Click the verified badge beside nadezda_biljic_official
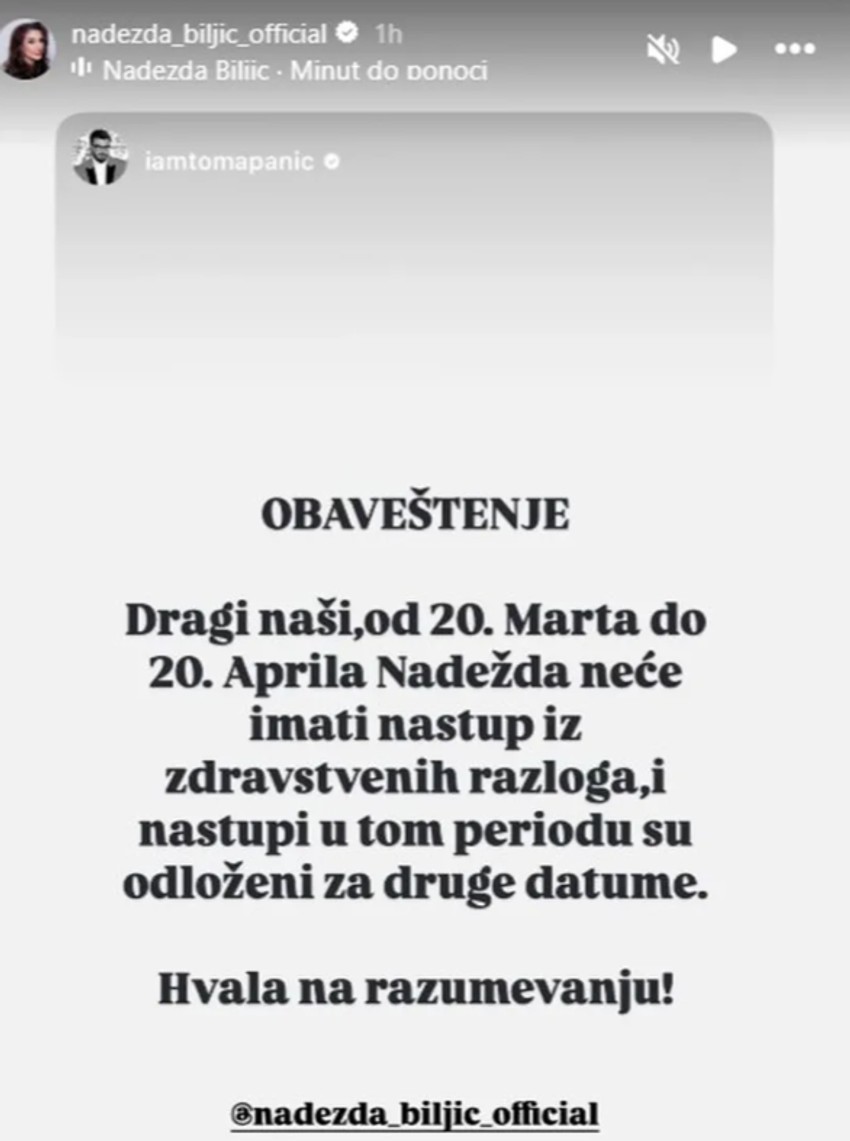850x1141 pixels. click(347, 32)
